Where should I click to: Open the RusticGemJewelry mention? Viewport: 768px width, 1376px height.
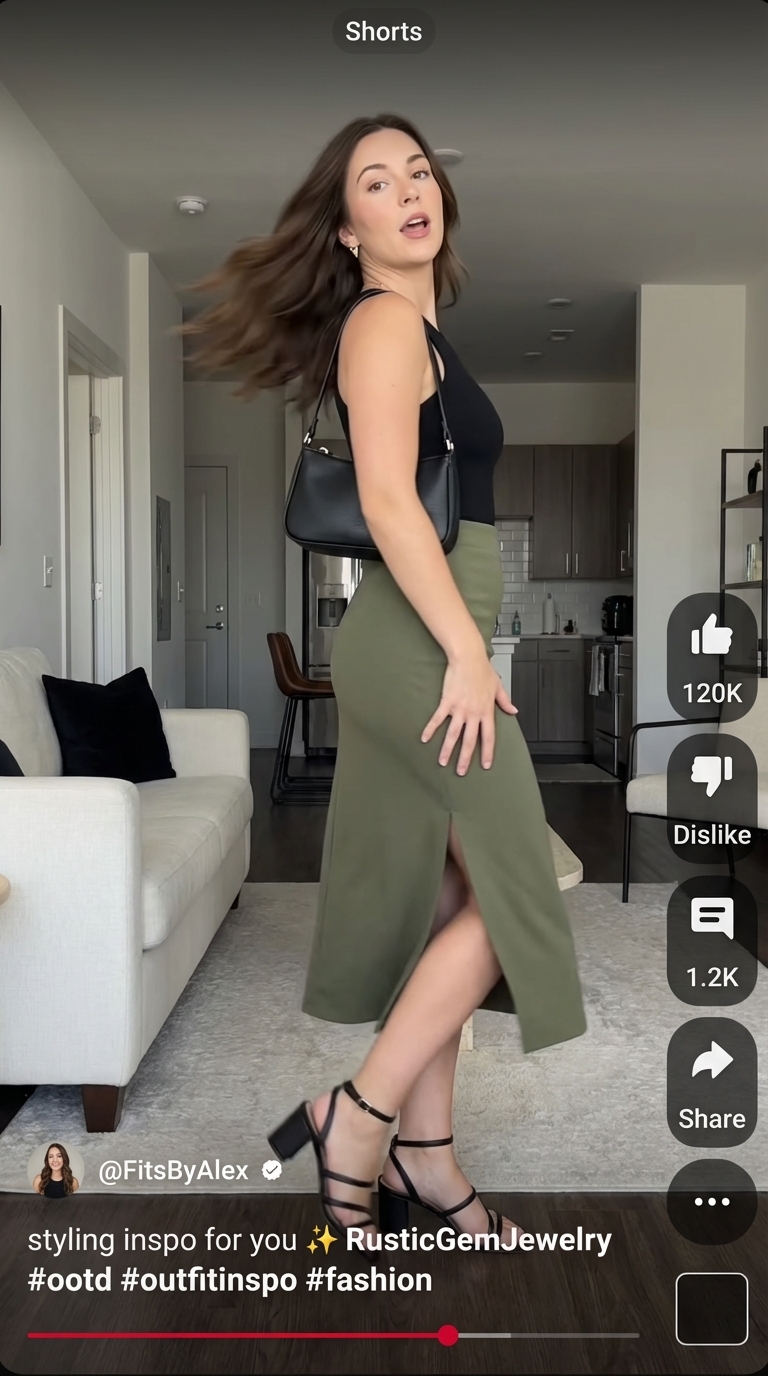478,1240
